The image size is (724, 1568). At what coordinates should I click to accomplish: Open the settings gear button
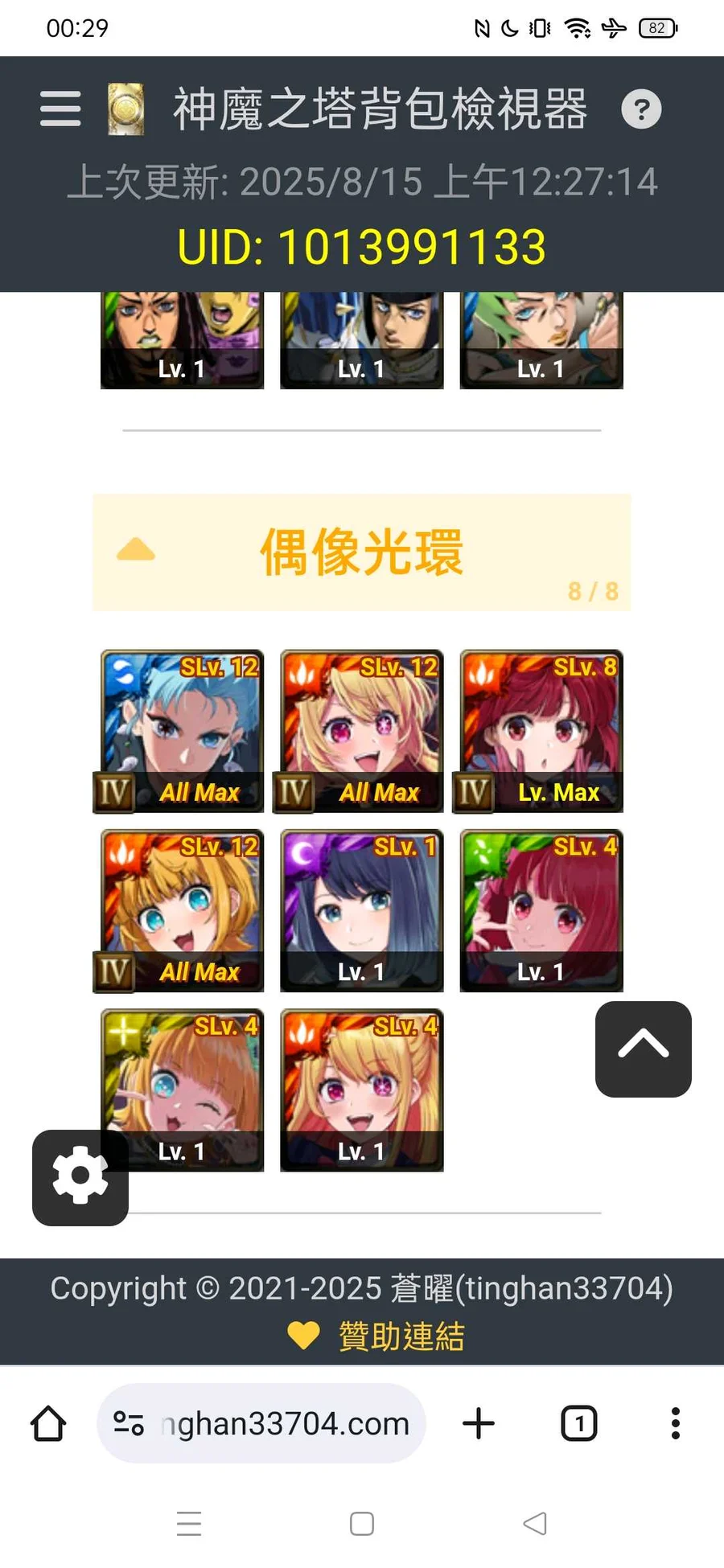80,1177
